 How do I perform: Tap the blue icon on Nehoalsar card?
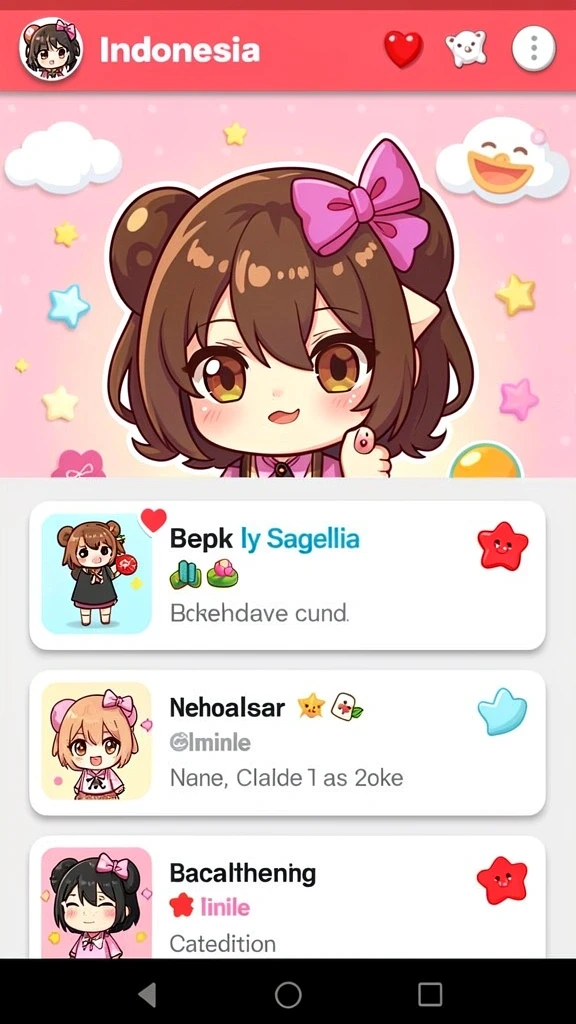[502, 712]
